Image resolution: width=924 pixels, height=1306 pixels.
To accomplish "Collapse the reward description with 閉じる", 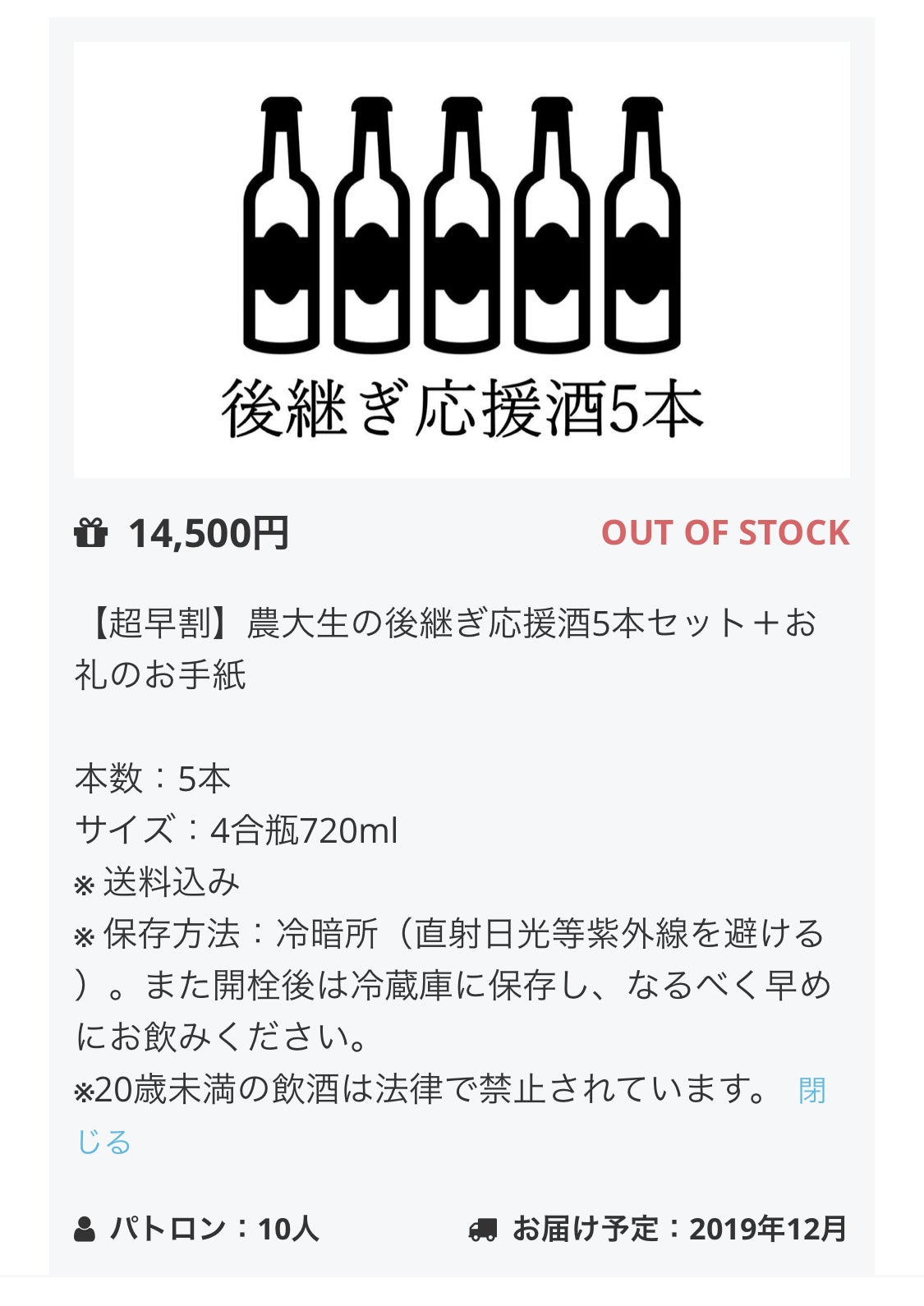I will pyautogui.click(x=811, y=1092).
